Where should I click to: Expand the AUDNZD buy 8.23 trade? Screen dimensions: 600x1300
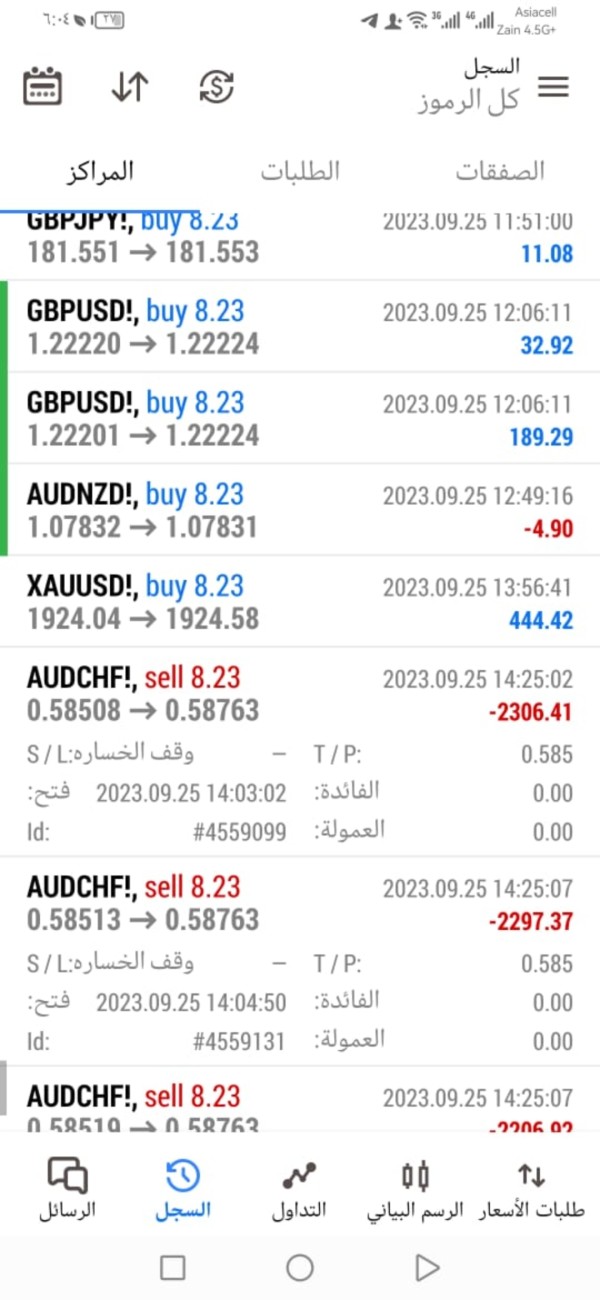(300, 511)
